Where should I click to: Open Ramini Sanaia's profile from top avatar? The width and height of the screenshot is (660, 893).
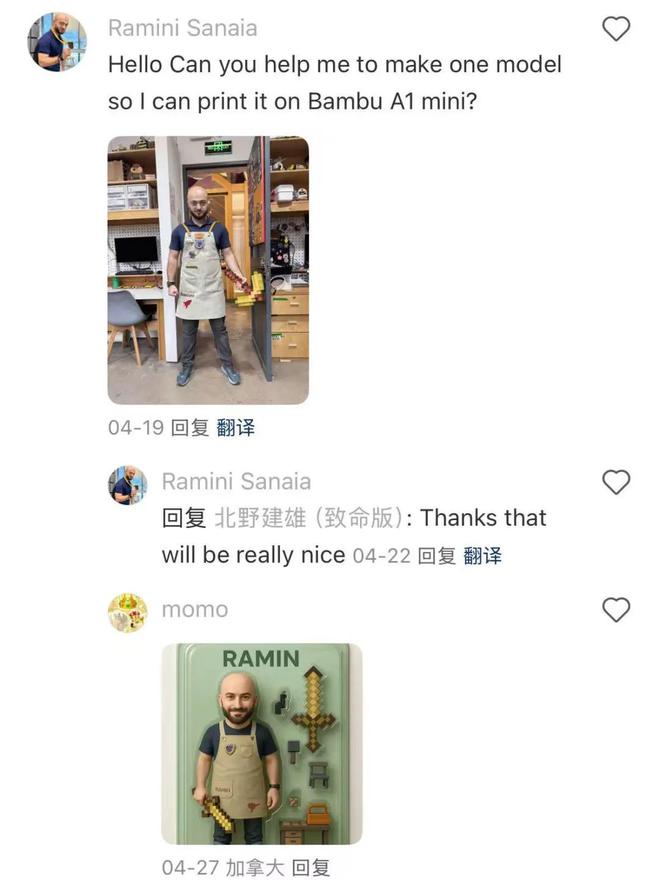point(57,43)
